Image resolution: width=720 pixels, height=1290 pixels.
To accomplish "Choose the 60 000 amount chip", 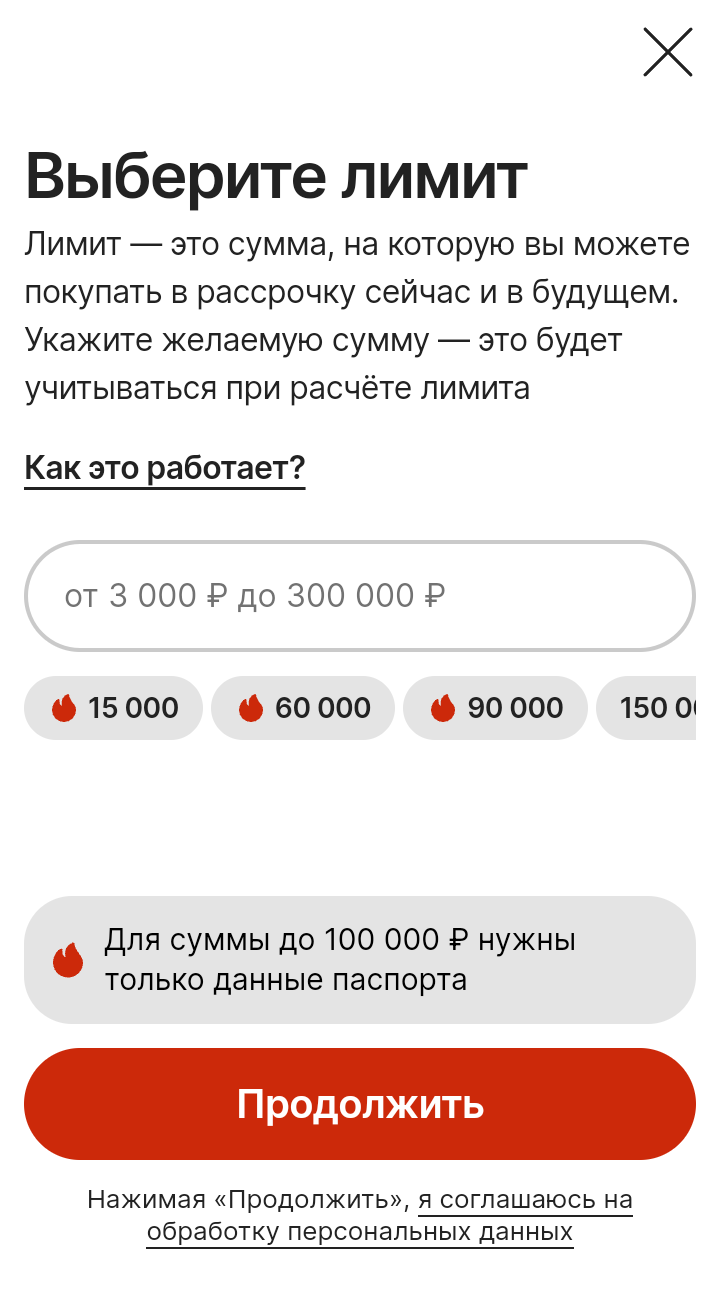I will pos(303,708).
